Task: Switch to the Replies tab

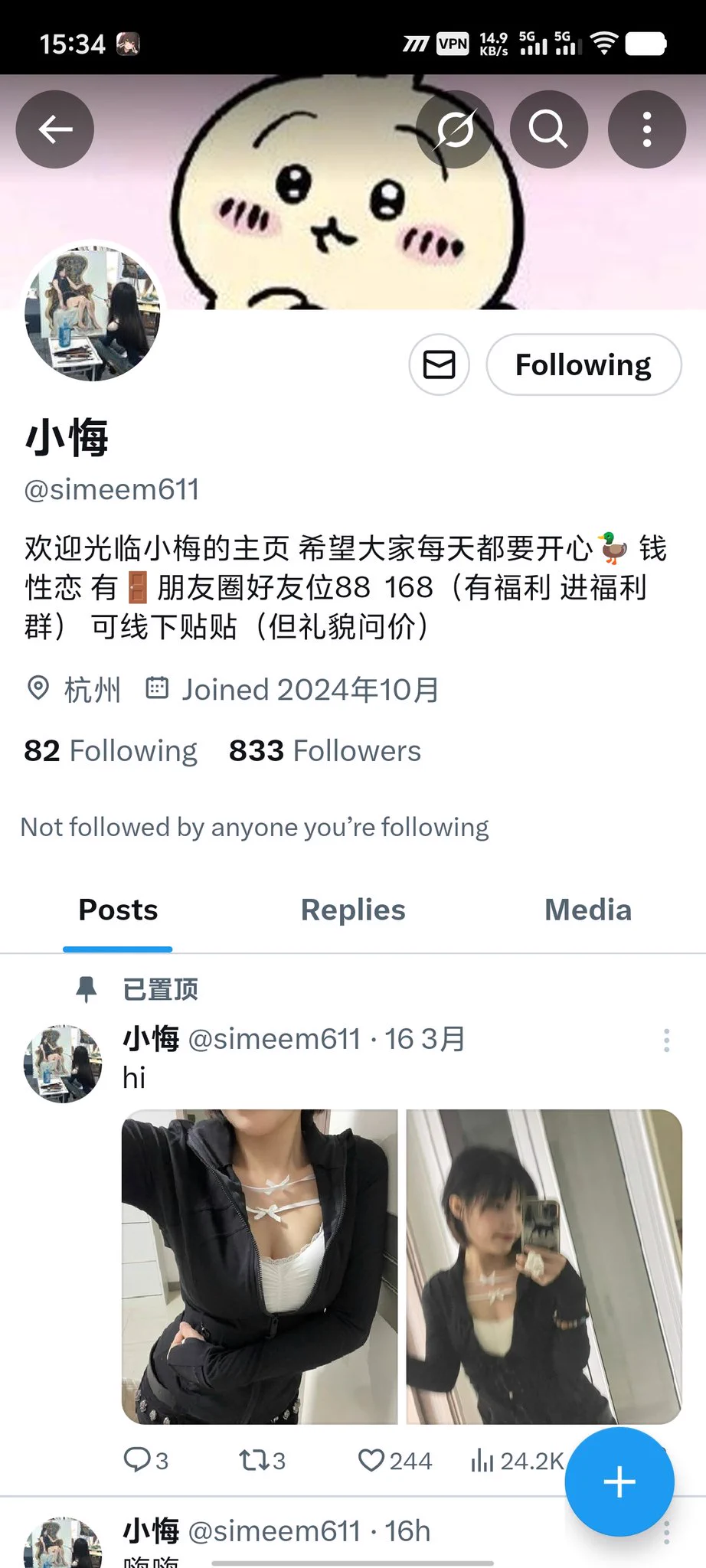Action: tap(353, 910)
